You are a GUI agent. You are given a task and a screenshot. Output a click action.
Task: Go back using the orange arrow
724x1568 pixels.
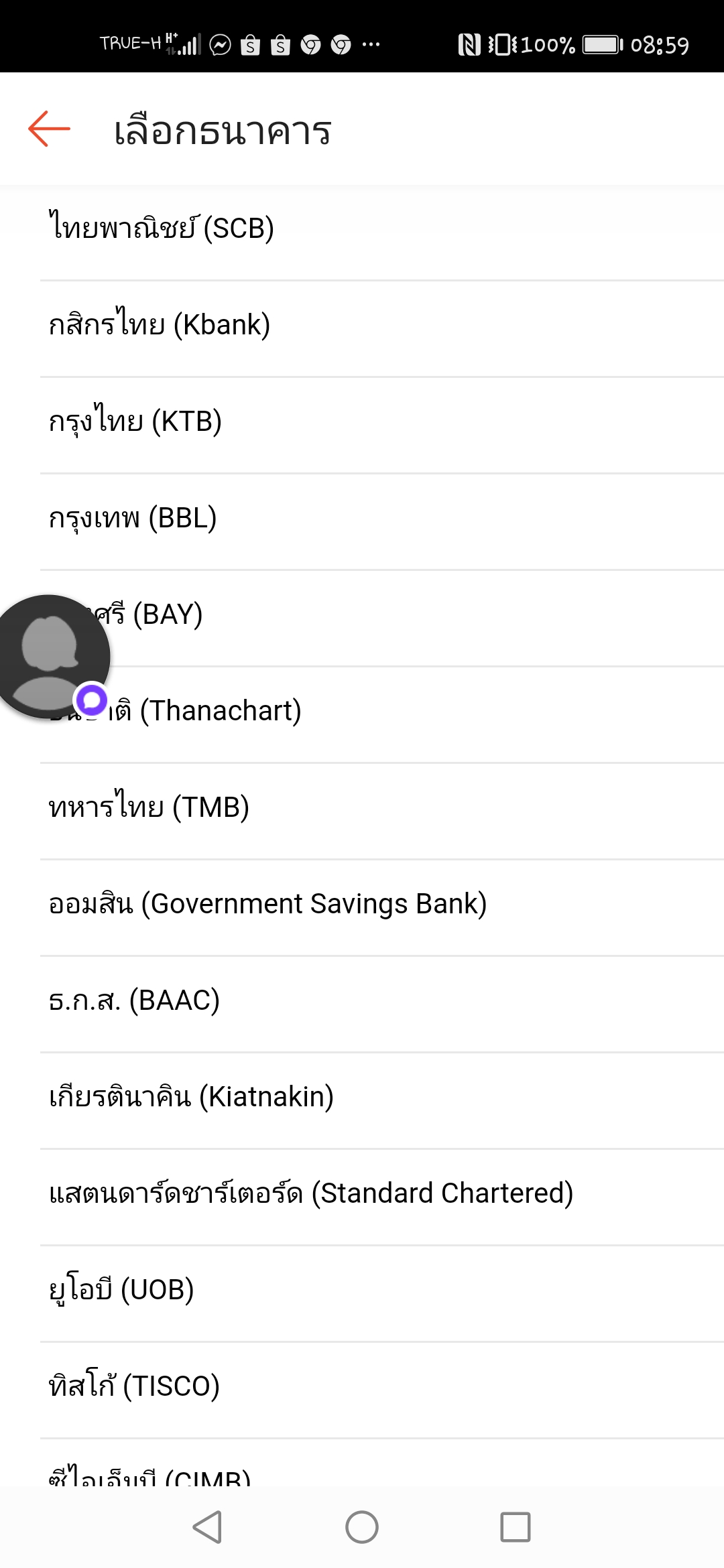[x=49, y=129]
